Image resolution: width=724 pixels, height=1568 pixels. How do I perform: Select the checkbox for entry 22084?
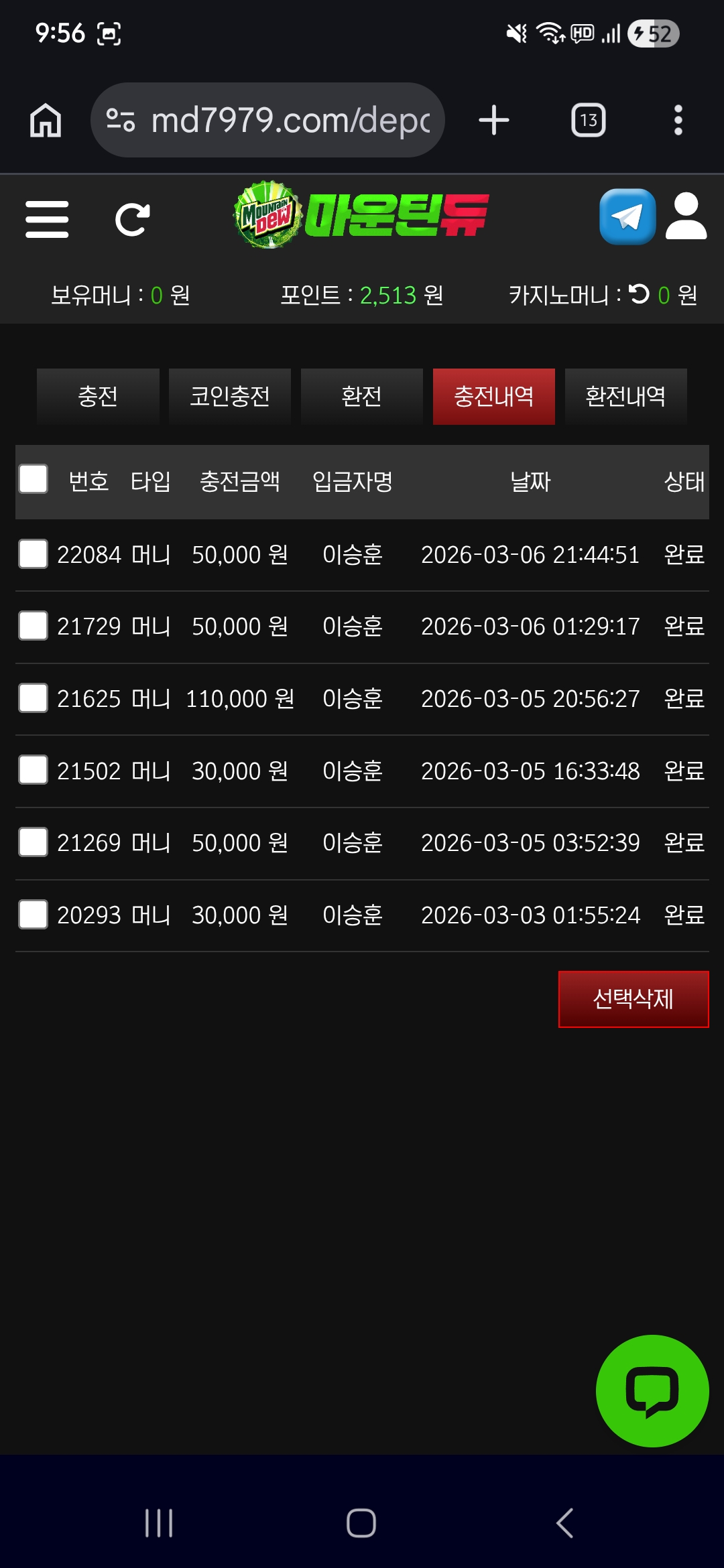[x=34, y=554]
